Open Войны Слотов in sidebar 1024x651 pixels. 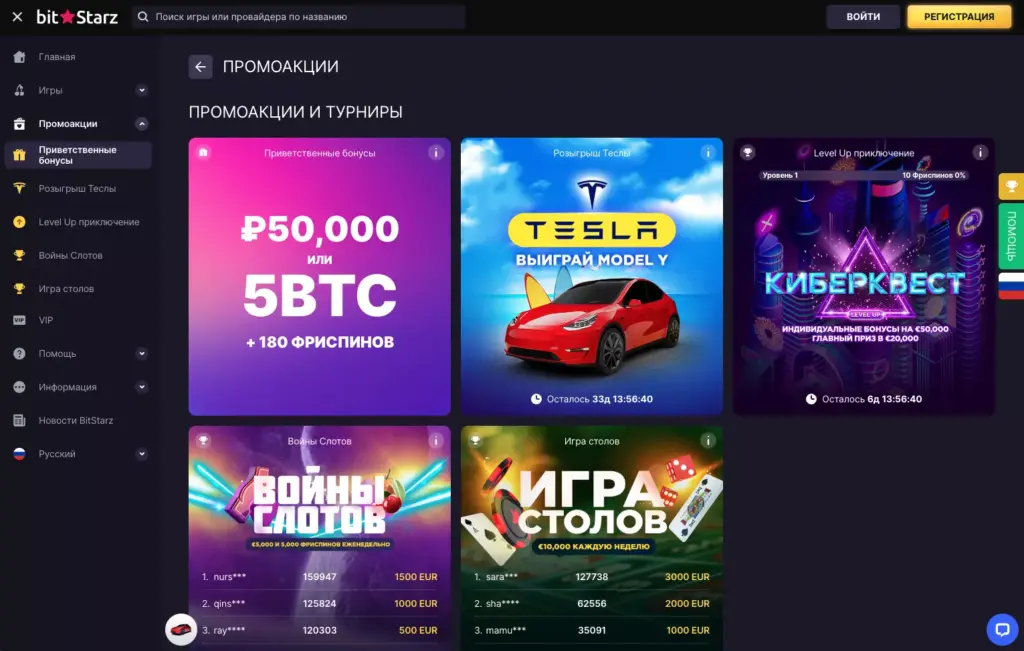[70, 255]
